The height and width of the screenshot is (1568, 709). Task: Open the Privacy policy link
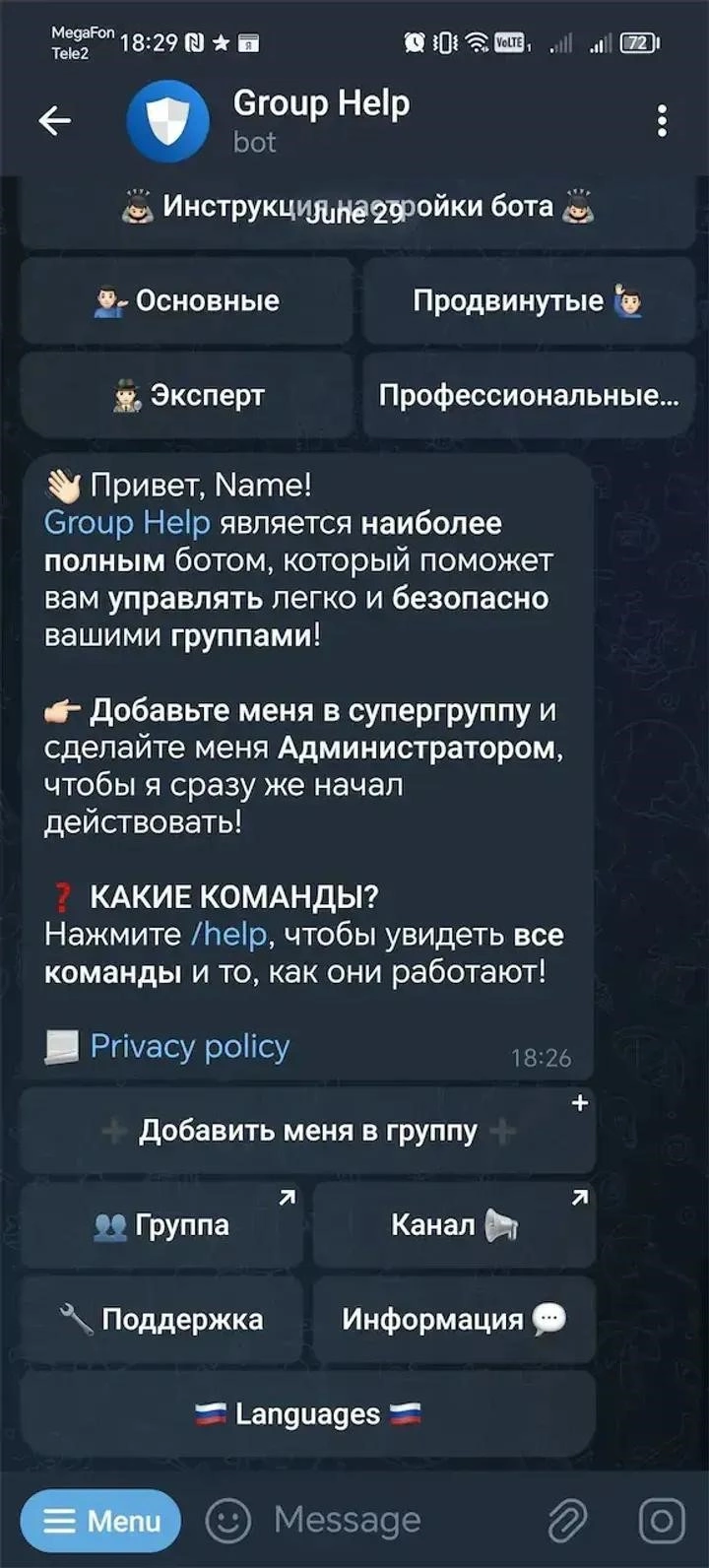(x=189, y=1046)
